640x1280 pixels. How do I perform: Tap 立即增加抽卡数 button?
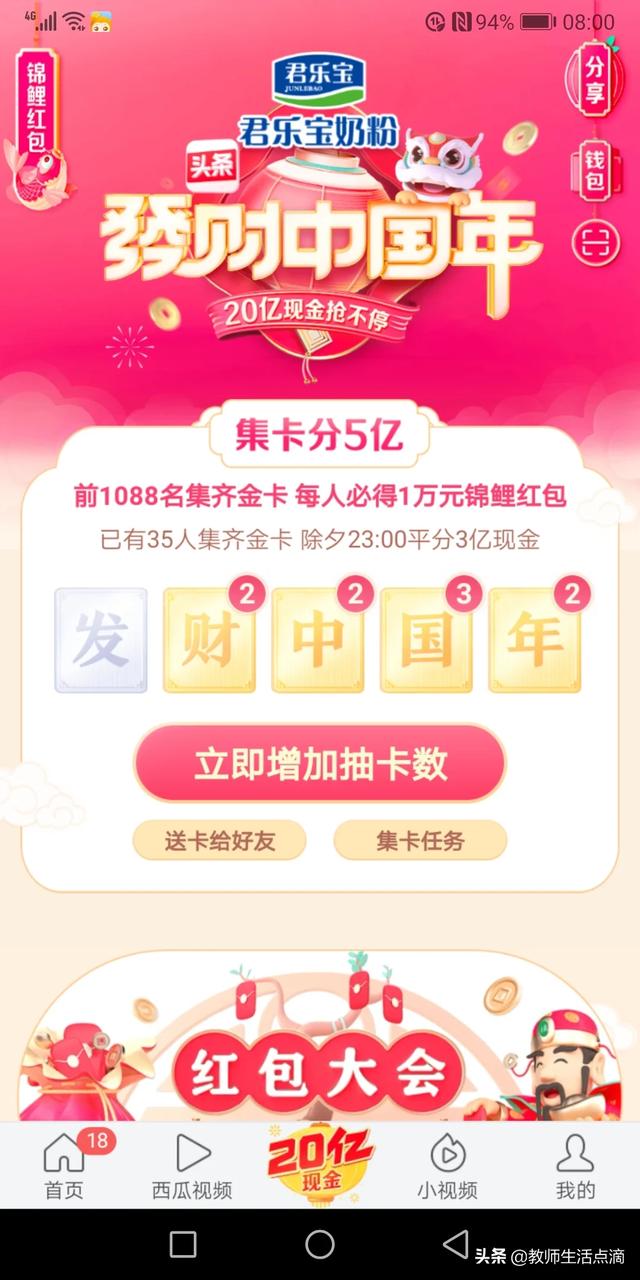point(320,765)
